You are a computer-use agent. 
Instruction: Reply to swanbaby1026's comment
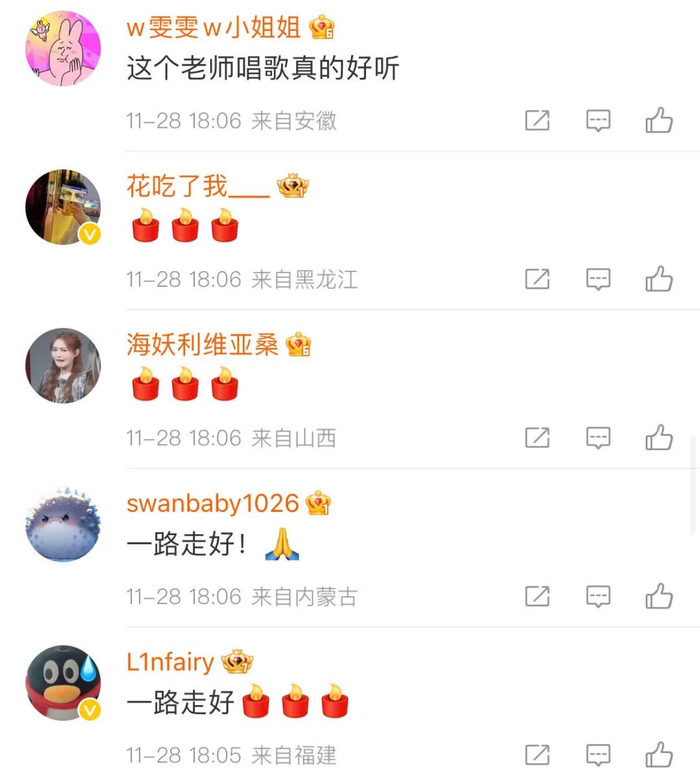[x=598, y=597]
